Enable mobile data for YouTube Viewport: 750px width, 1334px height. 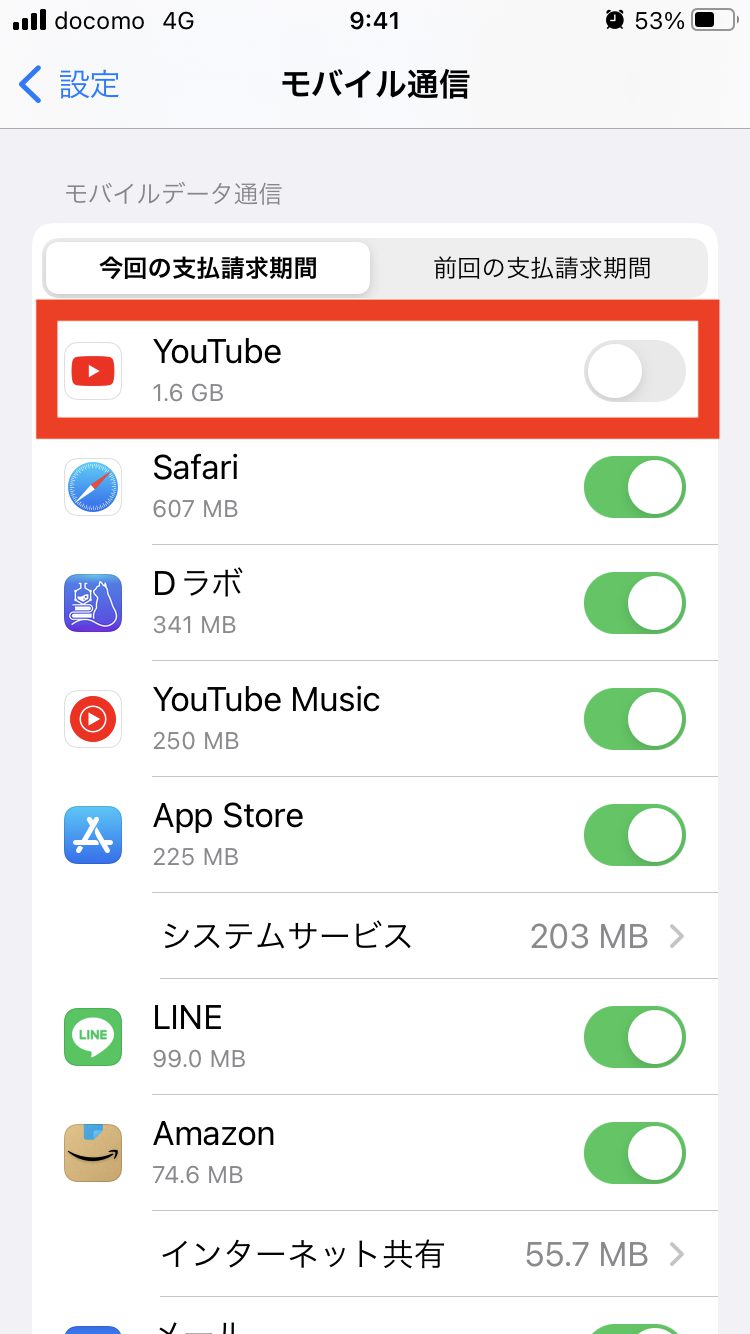point(634,371)
